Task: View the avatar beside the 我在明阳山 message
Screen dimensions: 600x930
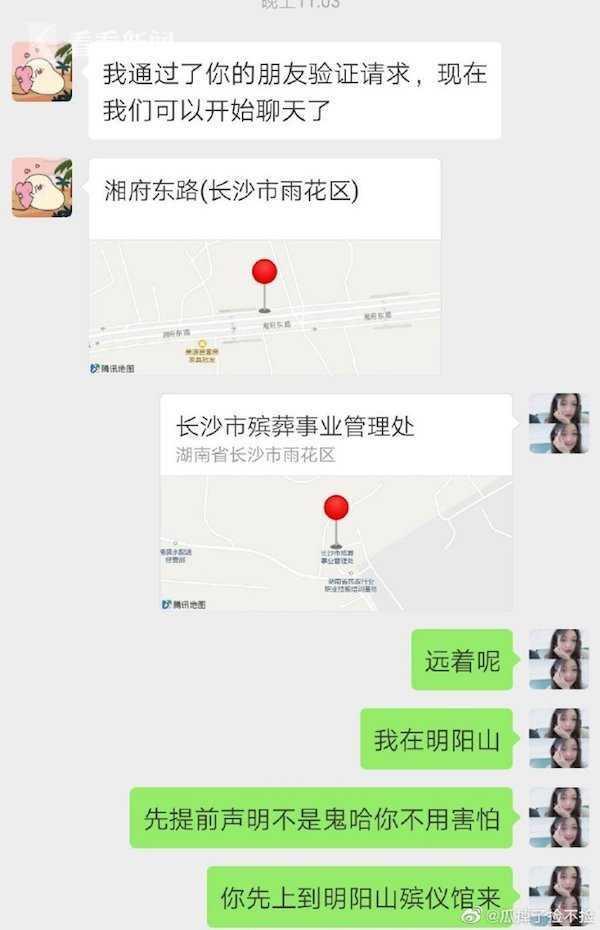Action: coord(558,739)
